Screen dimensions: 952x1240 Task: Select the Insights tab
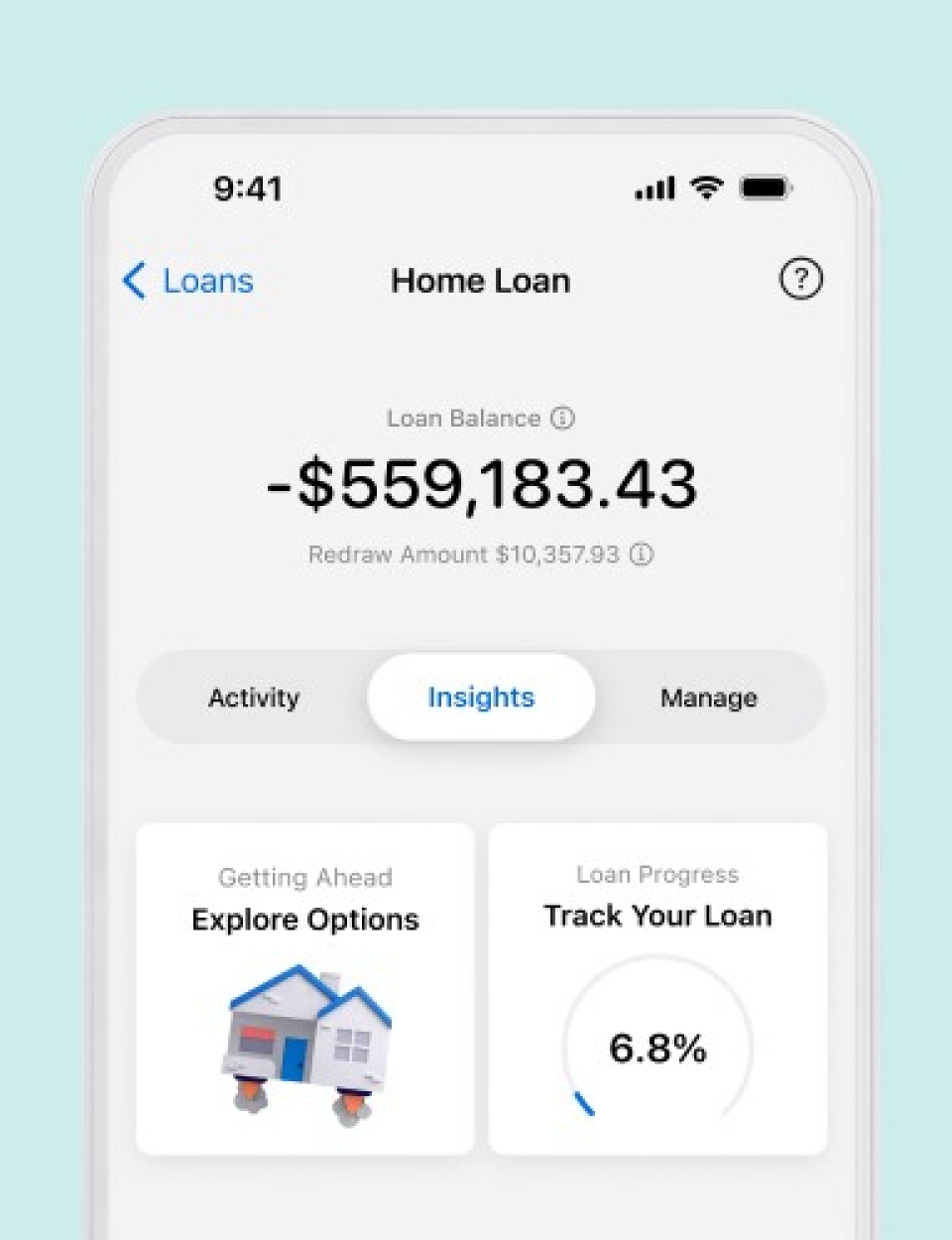pyautogui.click(x=480, y=697)
